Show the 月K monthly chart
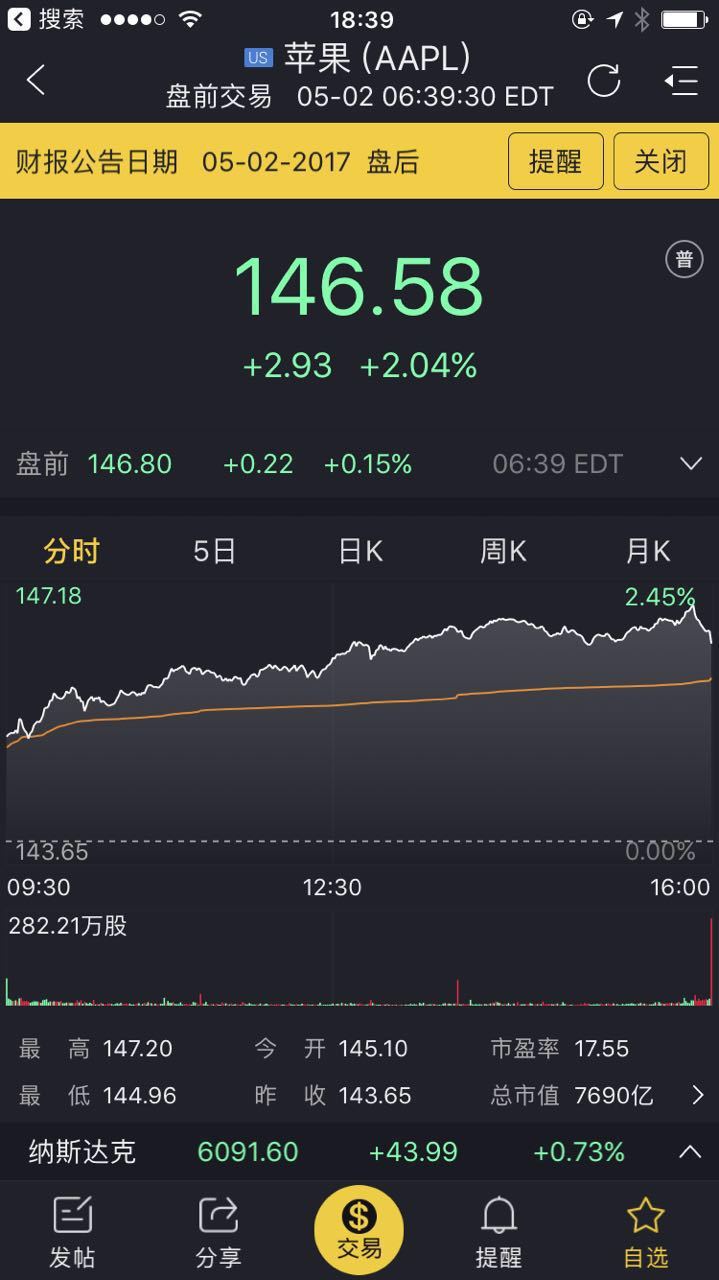 point(647,551)
